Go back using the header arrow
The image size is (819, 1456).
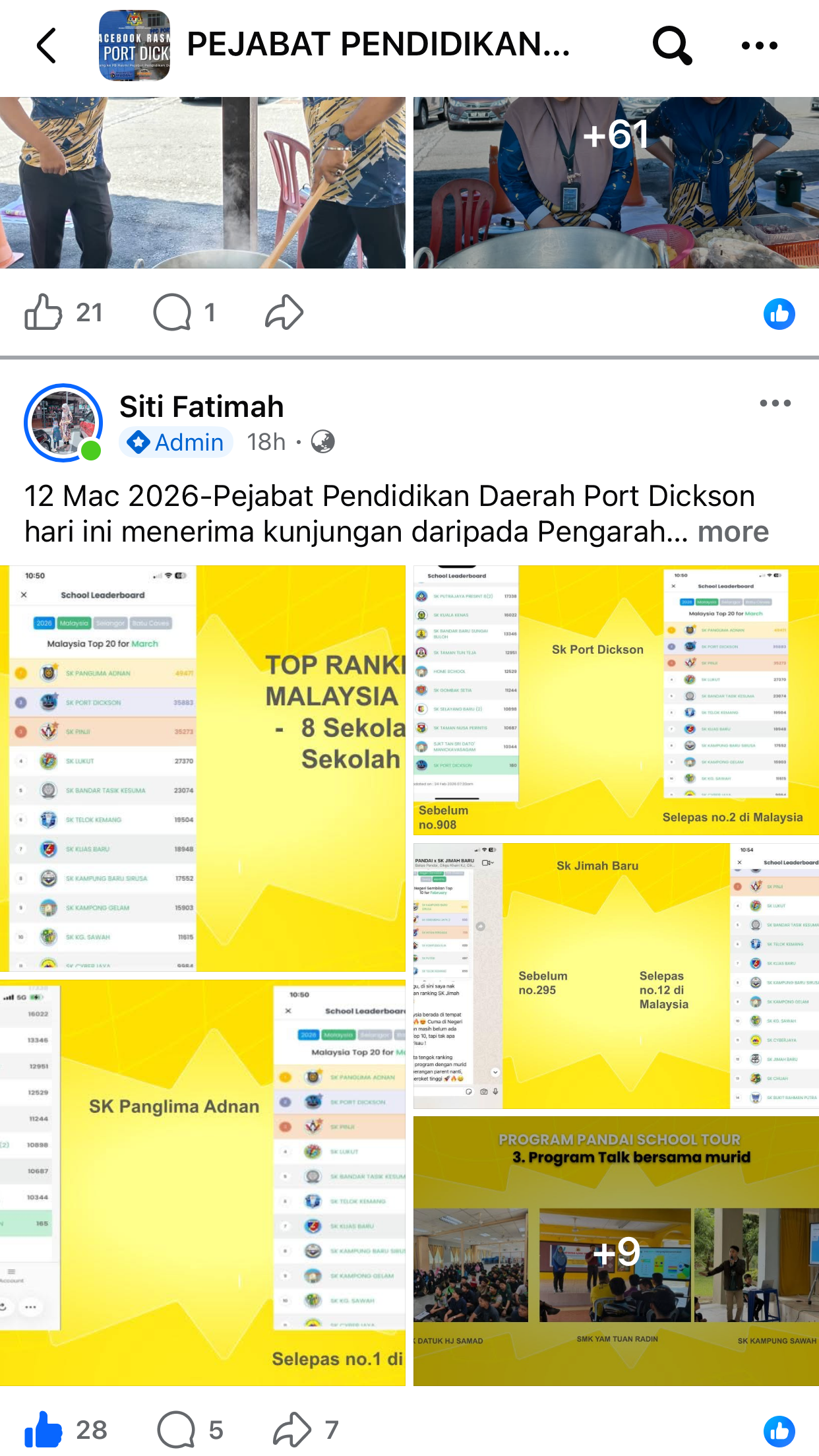coord(46,46)
